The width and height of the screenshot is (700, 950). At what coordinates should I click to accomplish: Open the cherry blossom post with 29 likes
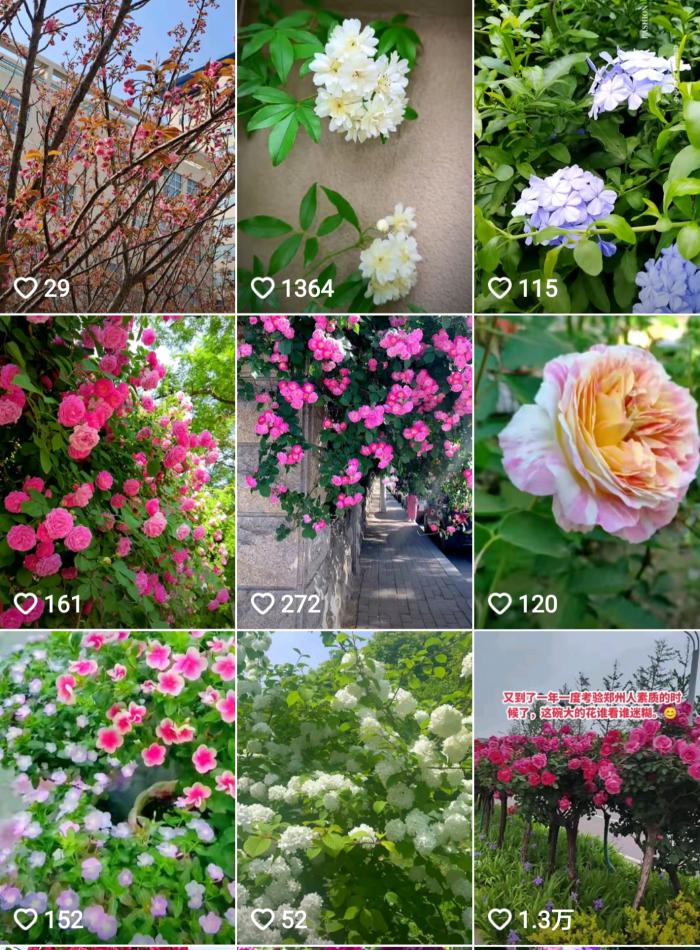click(x=117, y=150)
